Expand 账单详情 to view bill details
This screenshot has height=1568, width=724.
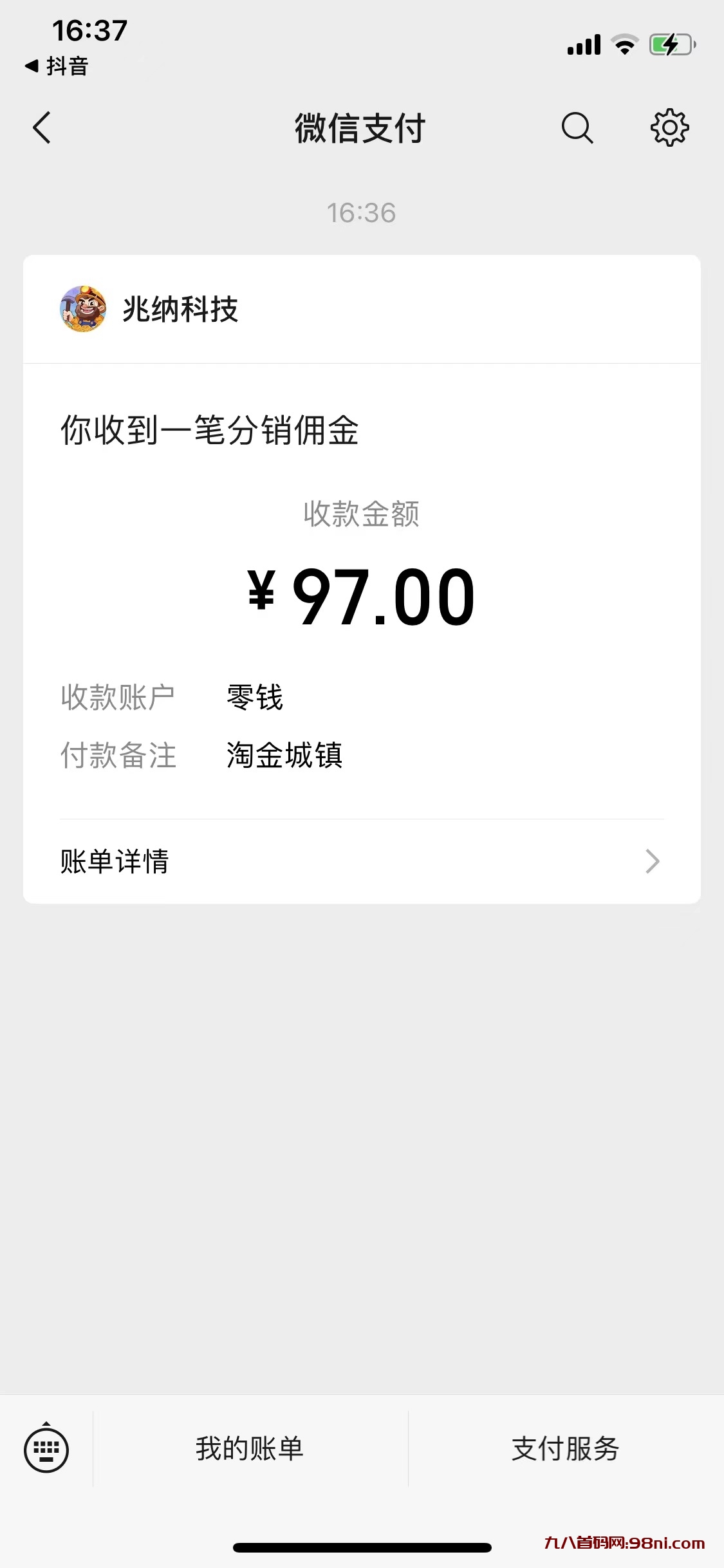tap(114, 861)
